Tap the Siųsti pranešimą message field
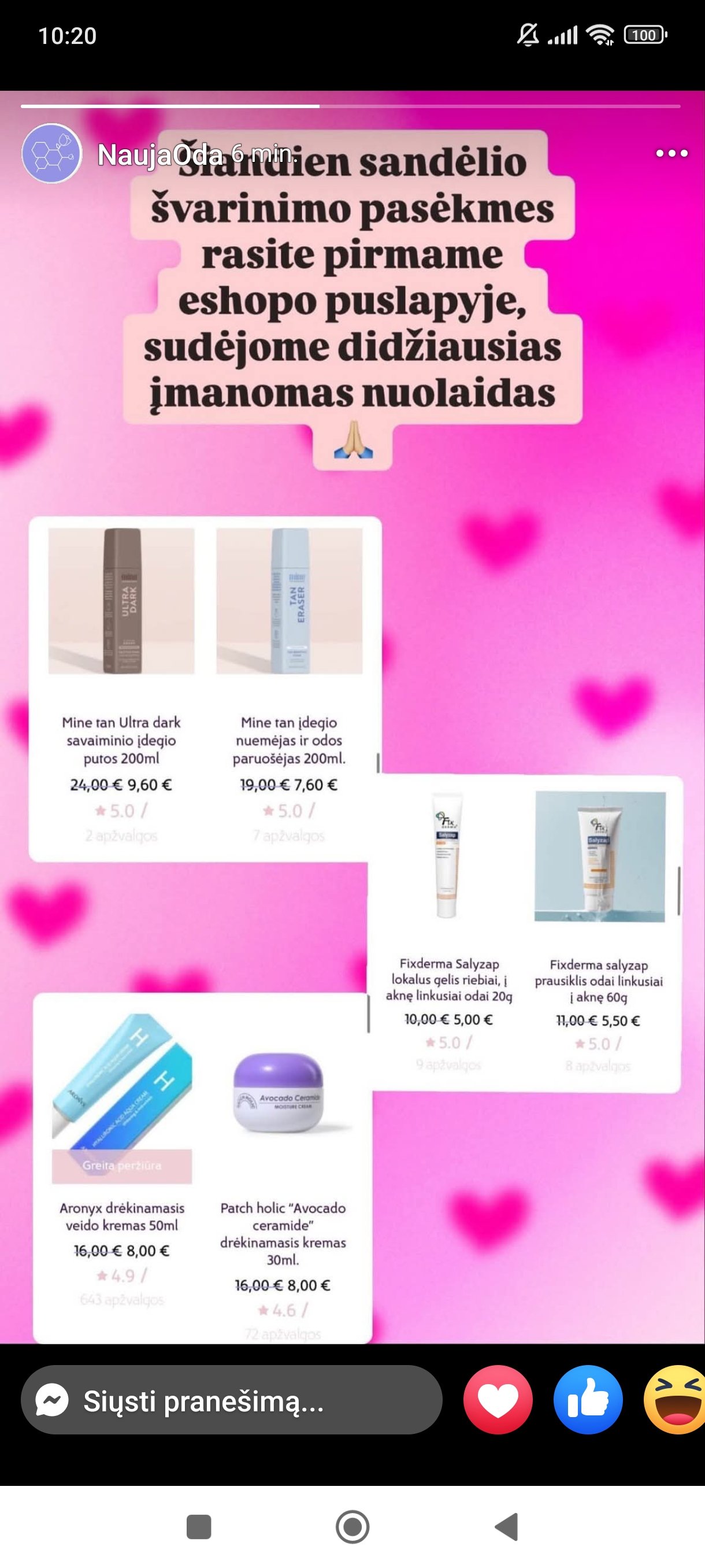705x1568 pixels. [231, 1400]
